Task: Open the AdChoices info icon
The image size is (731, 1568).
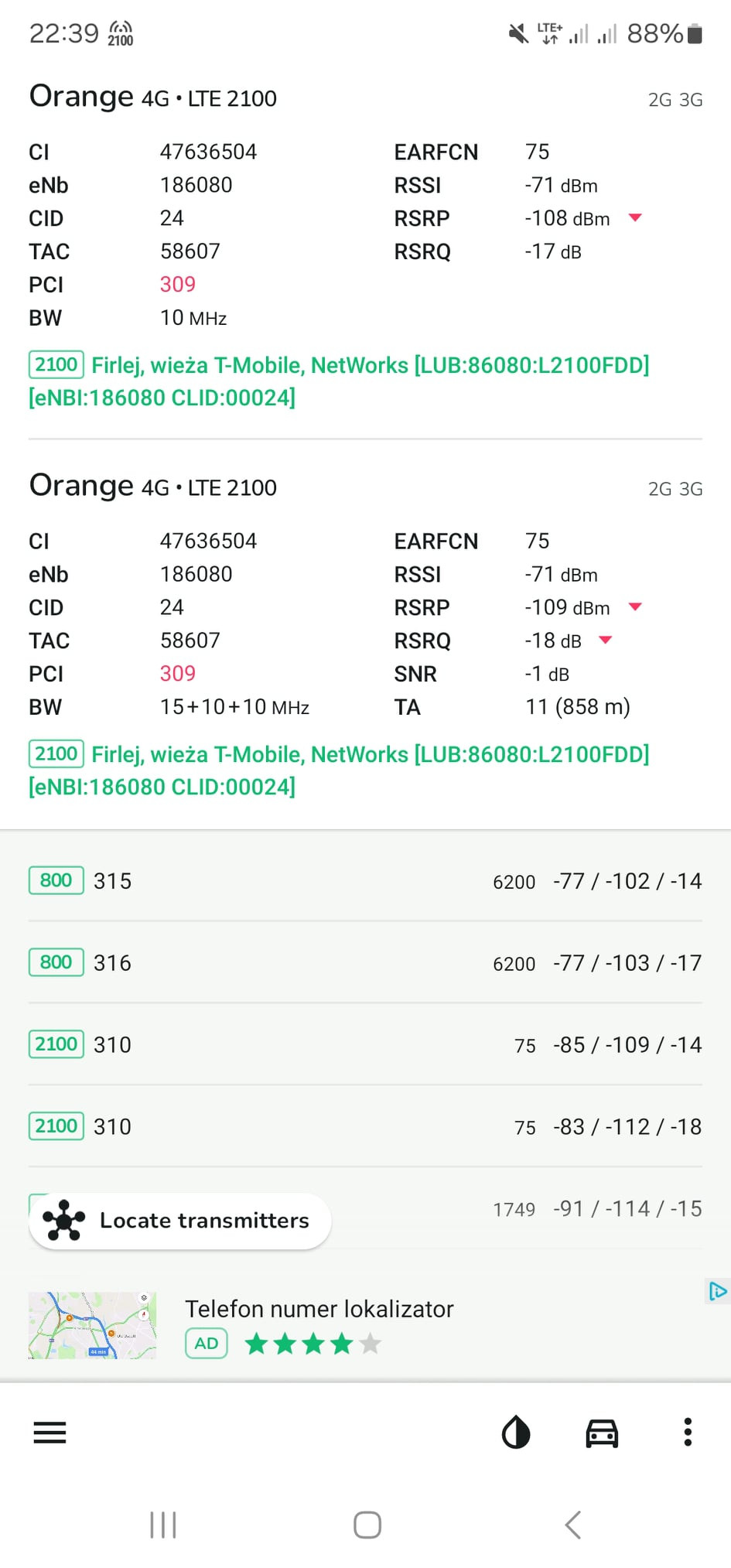Action: click(717, 1291)
